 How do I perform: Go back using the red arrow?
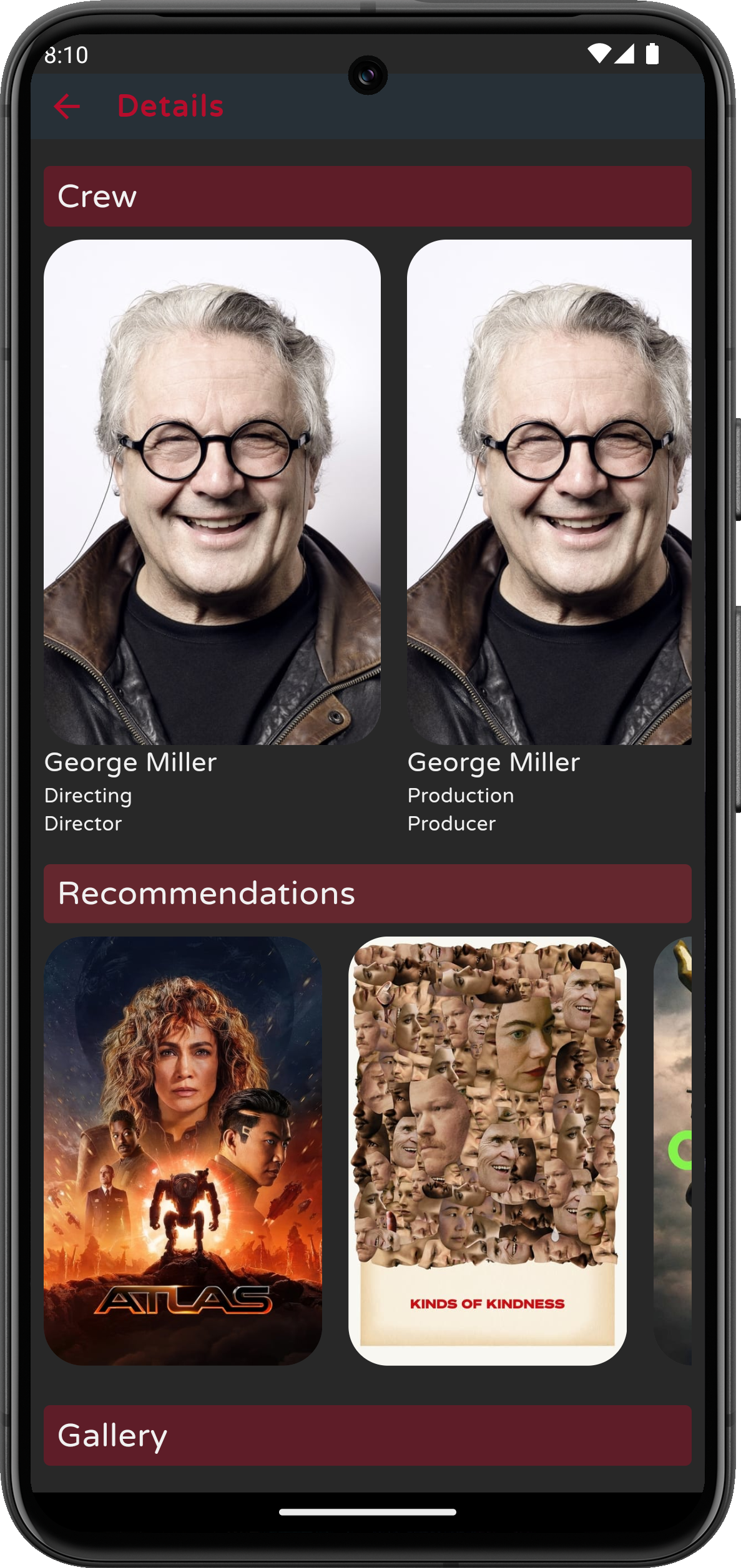tap(67, 107)
